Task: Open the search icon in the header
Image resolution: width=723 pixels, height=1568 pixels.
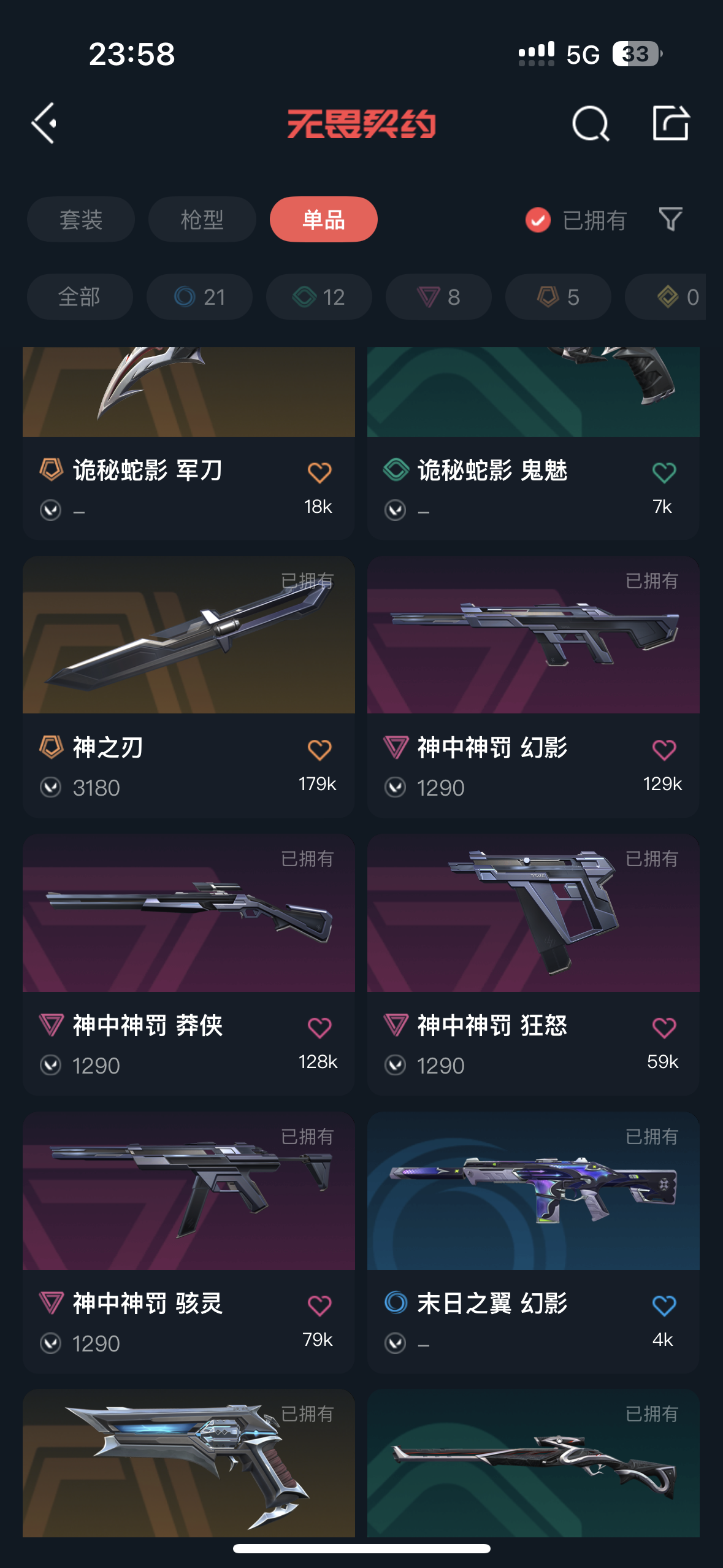Action: 590,123
